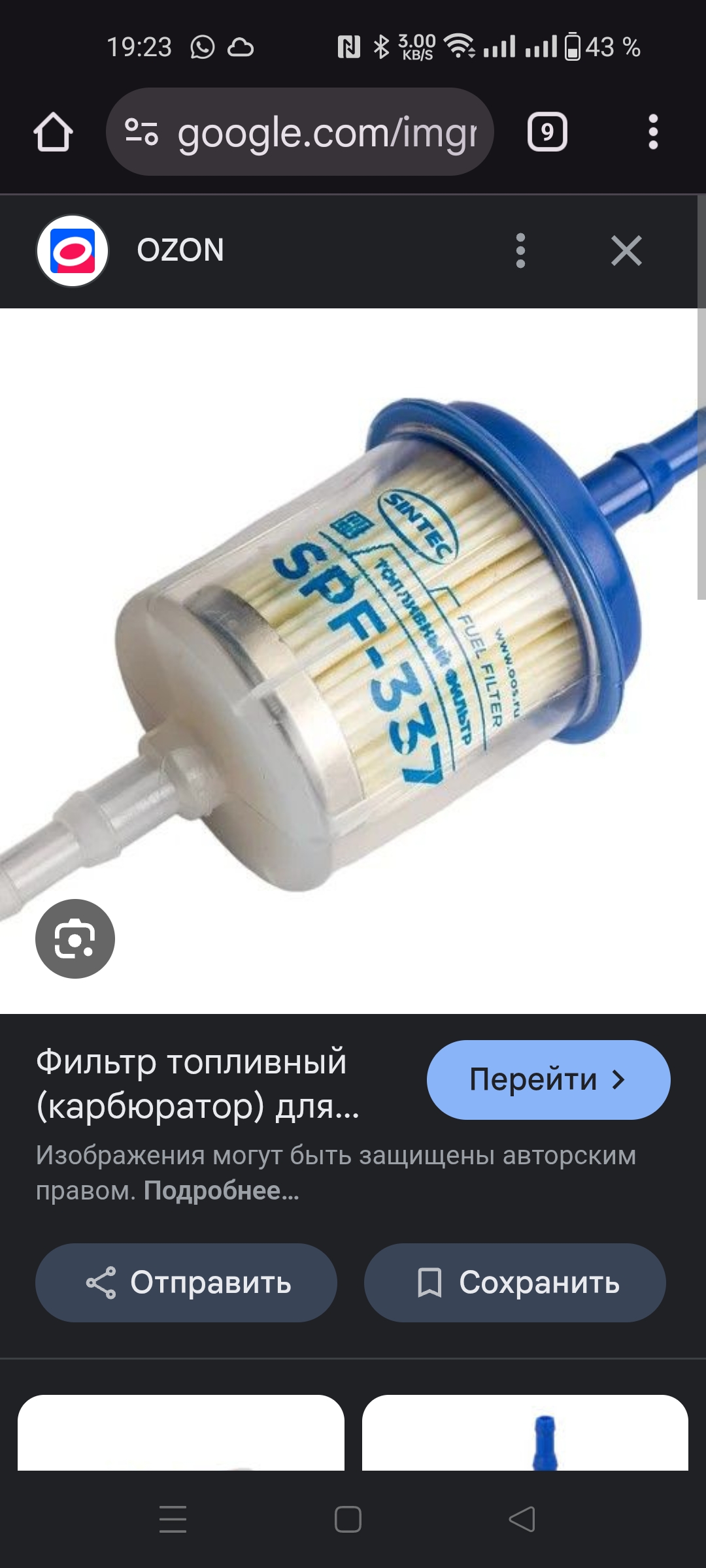Tap Перейти to visit the page
The image size is (706, 1568).
coord(548,1079)
